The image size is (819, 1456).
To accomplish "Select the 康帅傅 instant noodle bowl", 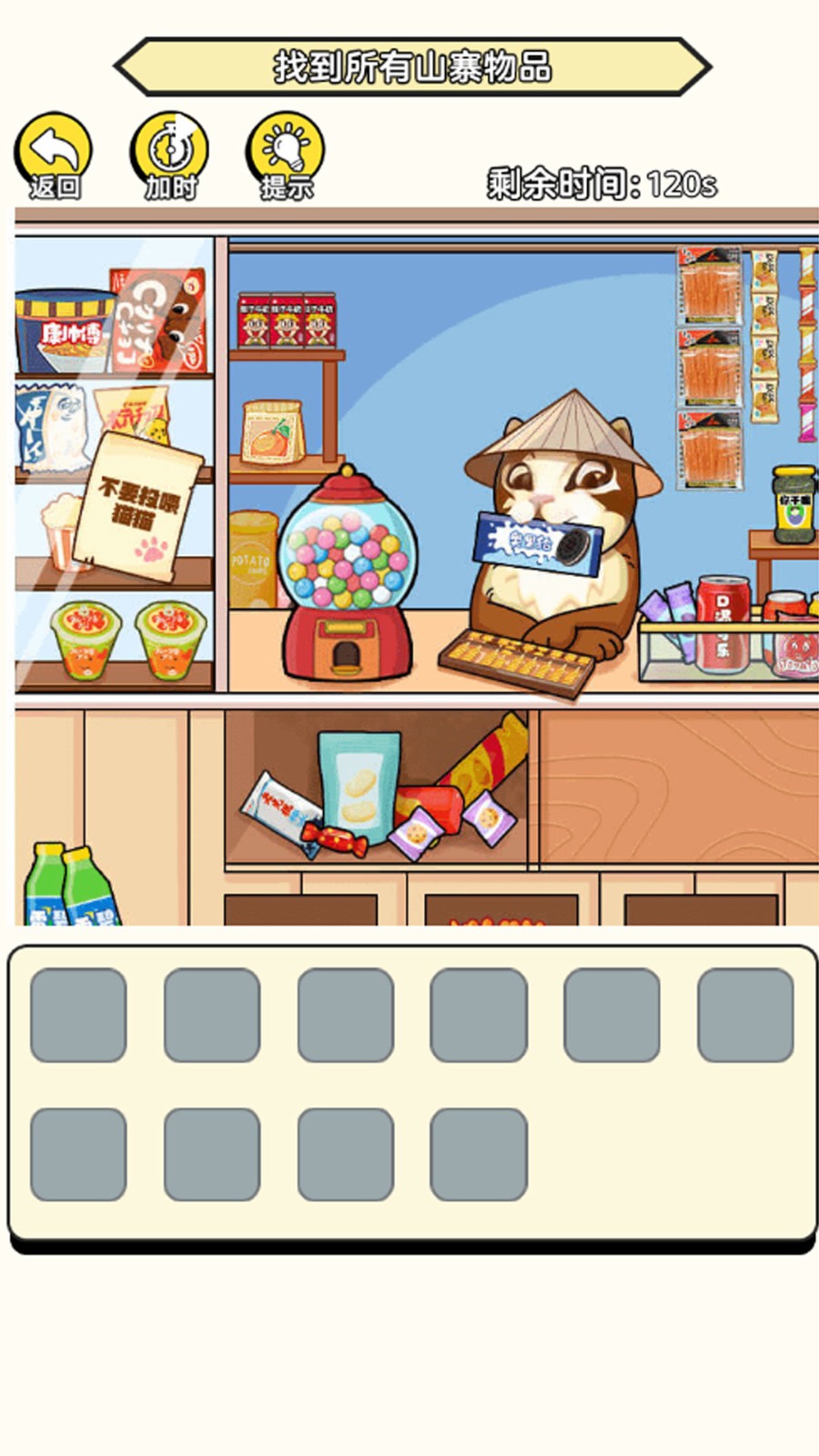I will click(x=64, y=331).
